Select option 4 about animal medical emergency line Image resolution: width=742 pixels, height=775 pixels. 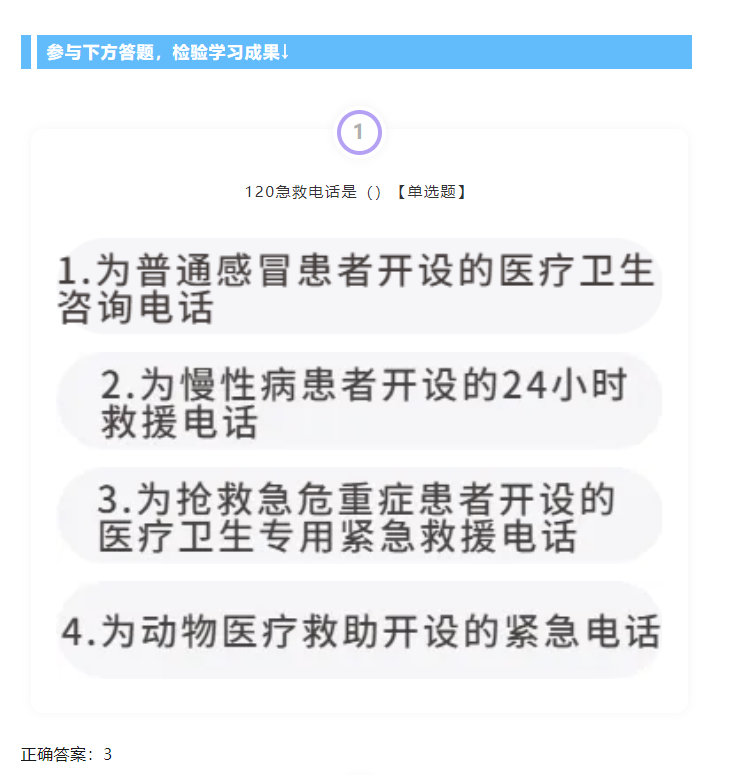pos(358,631)
